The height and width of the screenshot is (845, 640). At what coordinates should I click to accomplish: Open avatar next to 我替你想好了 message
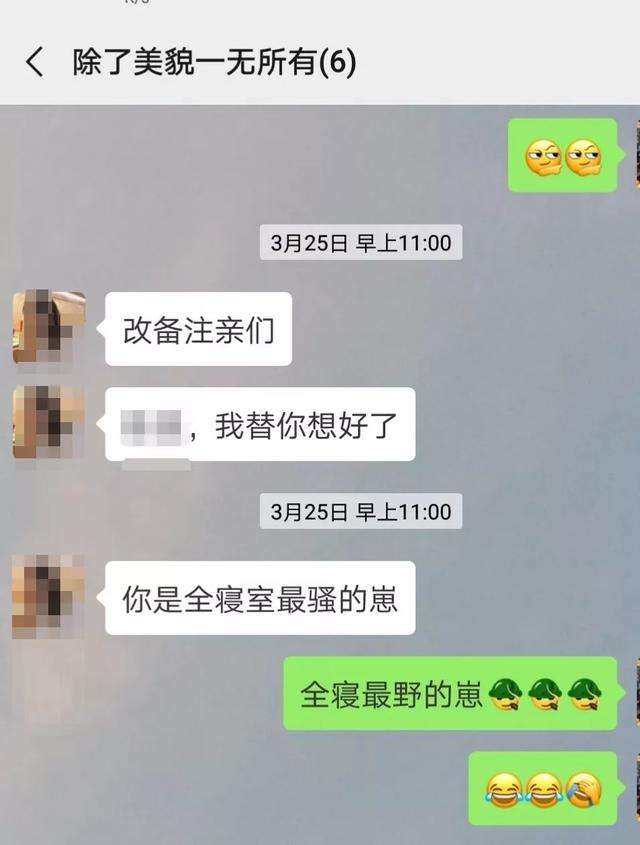point(48,423)
